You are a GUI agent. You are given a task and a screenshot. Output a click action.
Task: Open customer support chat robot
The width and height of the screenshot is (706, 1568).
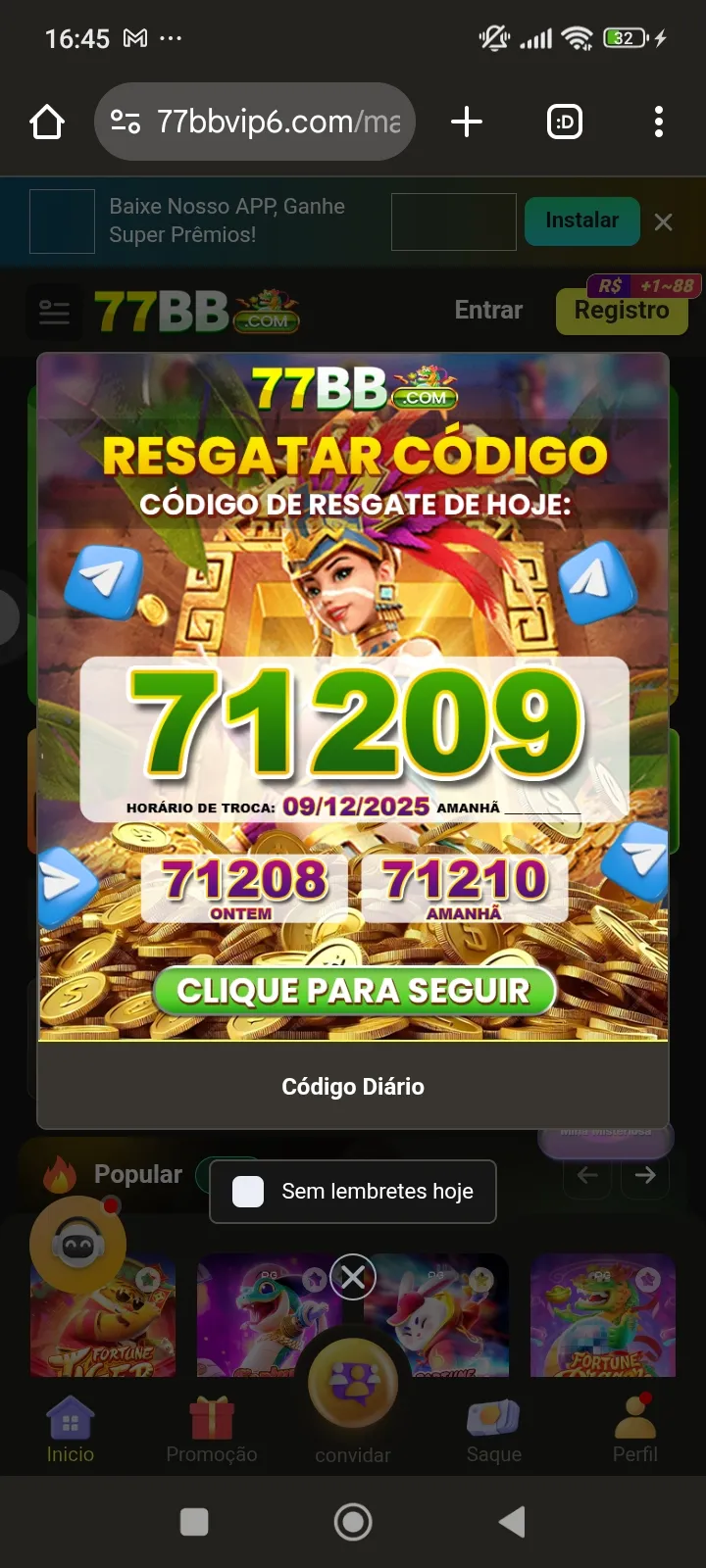point(77,1245)
